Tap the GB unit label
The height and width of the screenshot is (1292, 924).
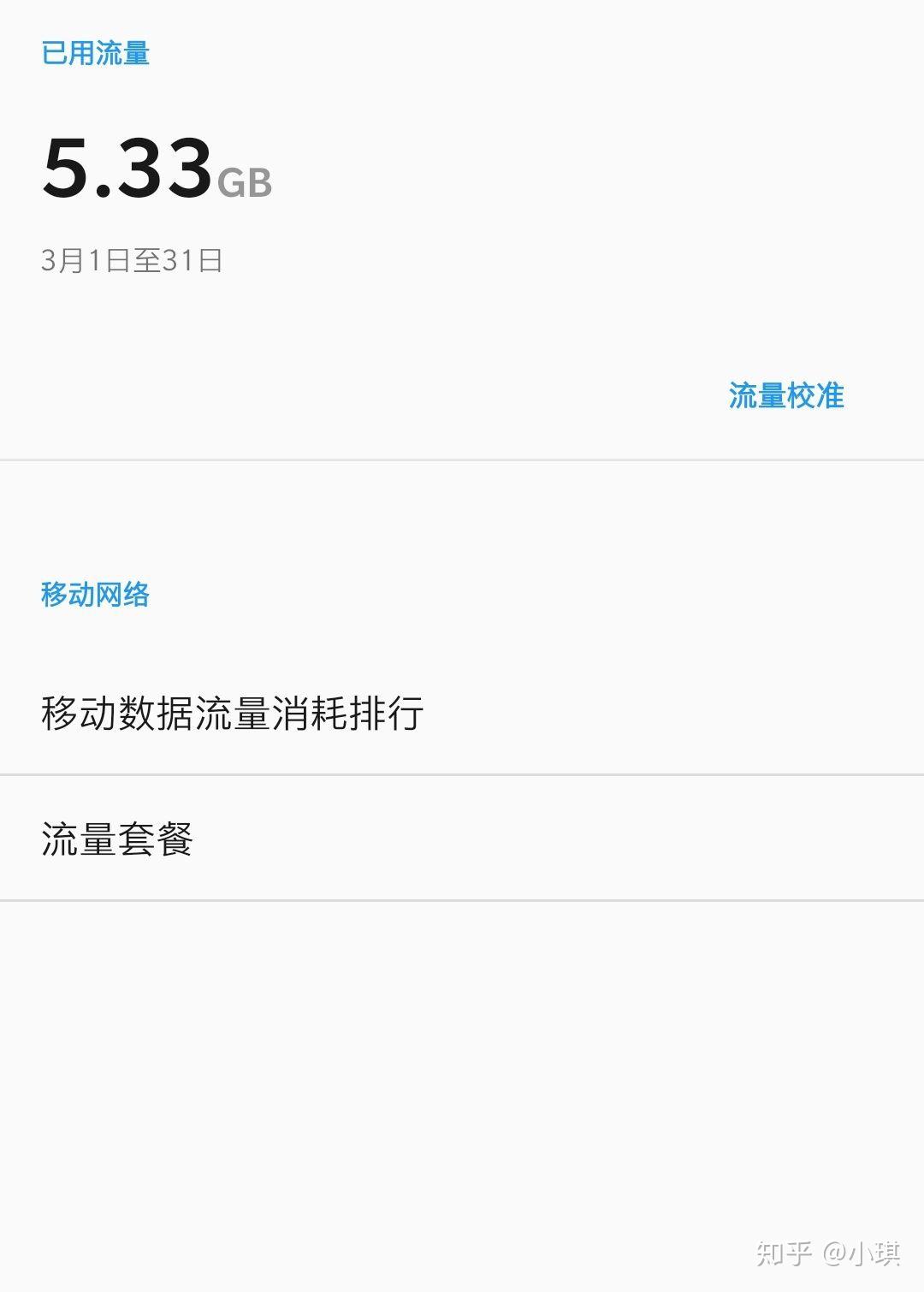tap(246, 184)
